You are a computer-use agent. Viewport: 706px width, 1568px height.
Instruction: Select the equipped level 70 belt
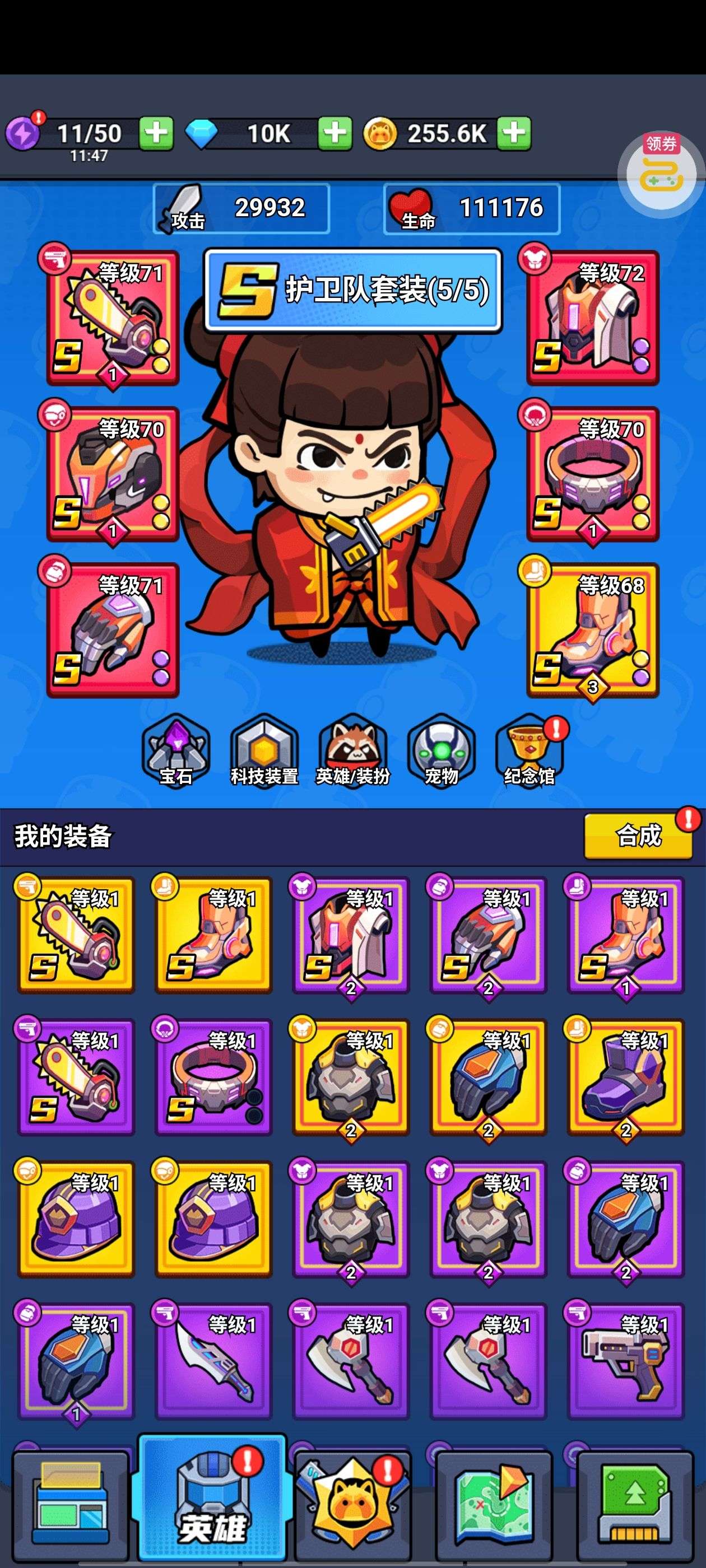(x=593, y=474)
